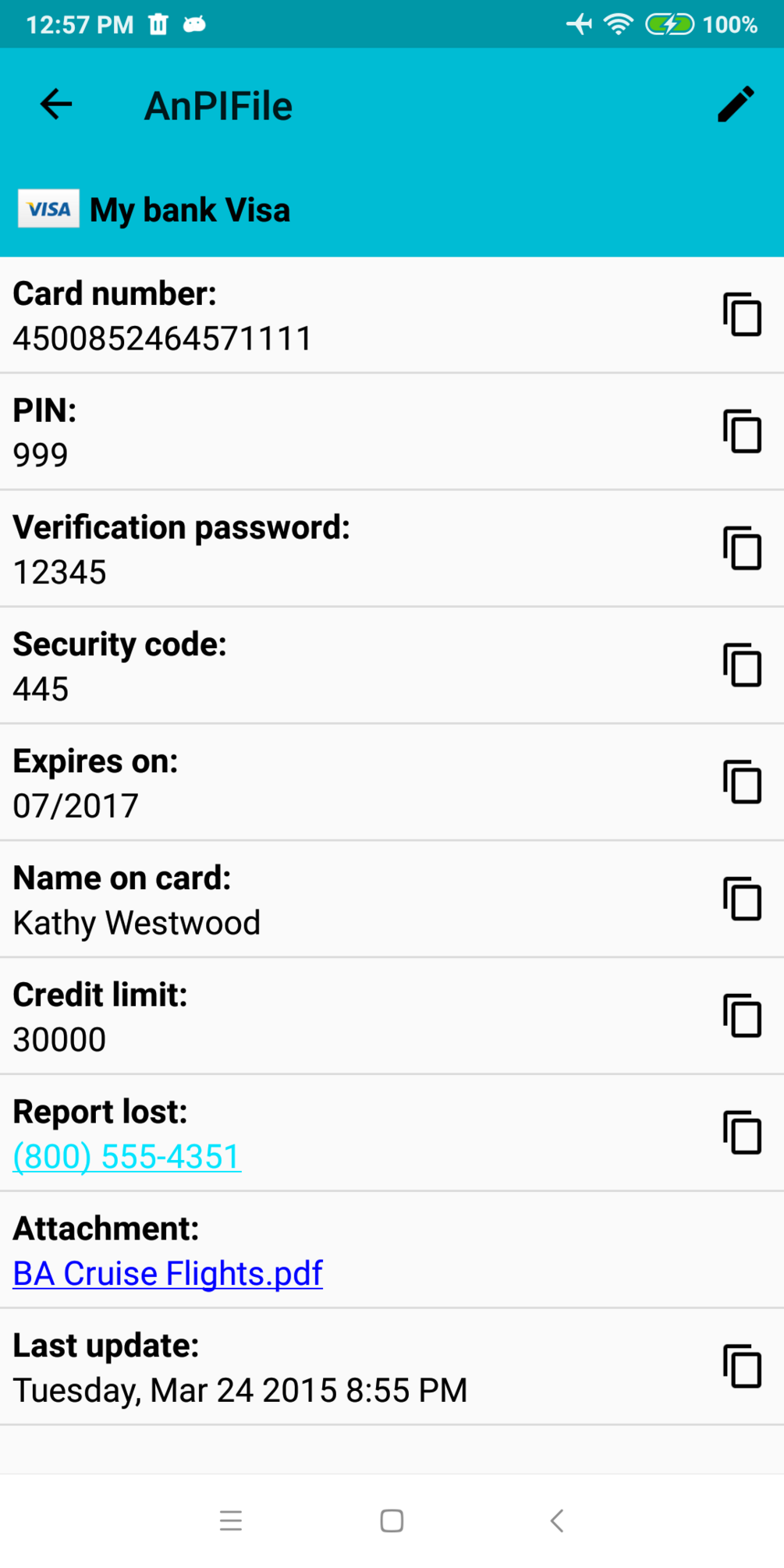The image size is (784, 1568).
Task: Copy the PIN value
Action: coord(742,431)
